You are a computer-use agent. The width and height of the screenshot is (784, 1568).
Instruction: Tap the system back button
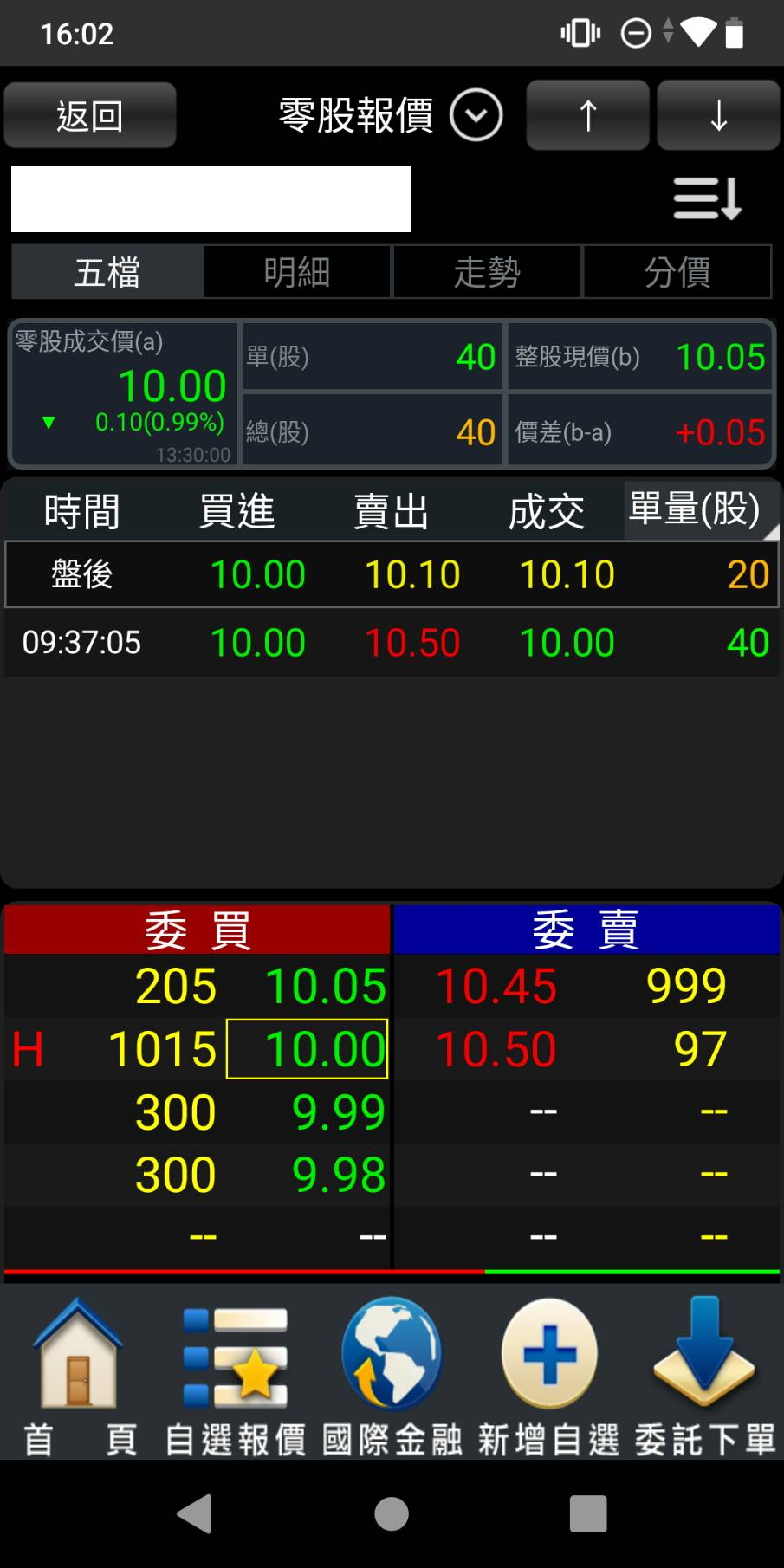tap(195, 1514)
